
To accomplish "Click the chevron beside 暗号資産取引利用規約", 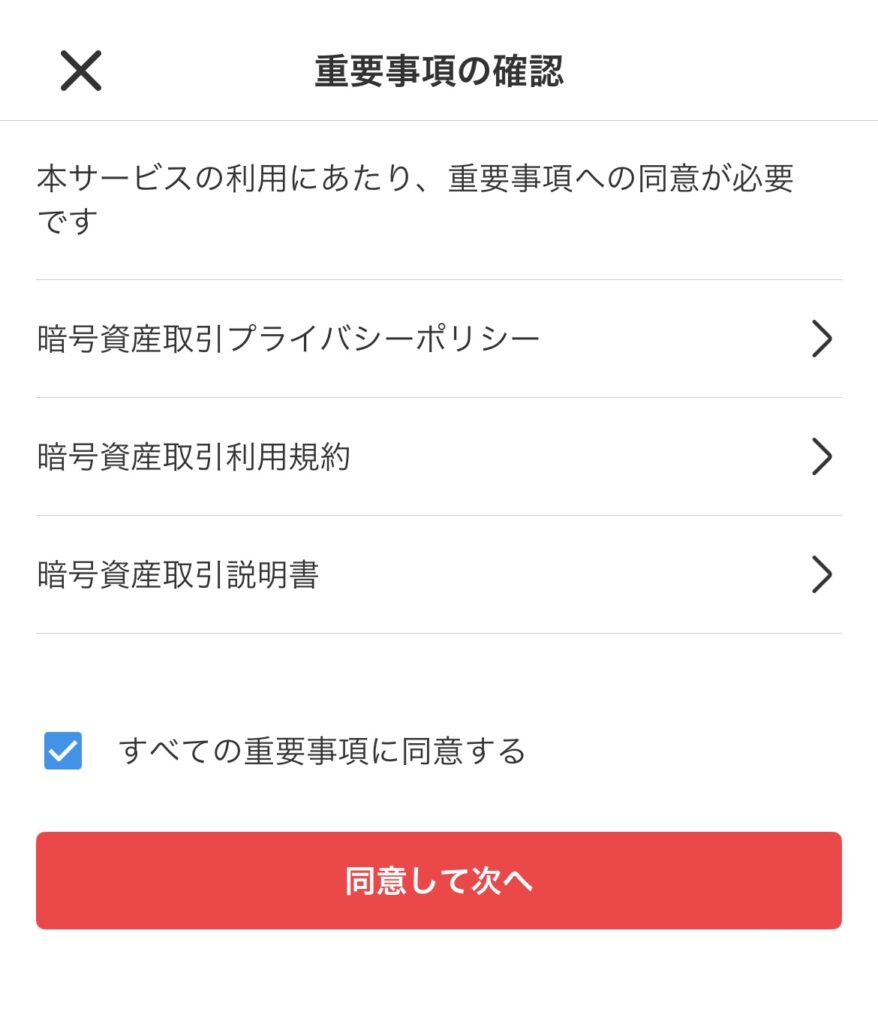I will [x=822, y=457].
